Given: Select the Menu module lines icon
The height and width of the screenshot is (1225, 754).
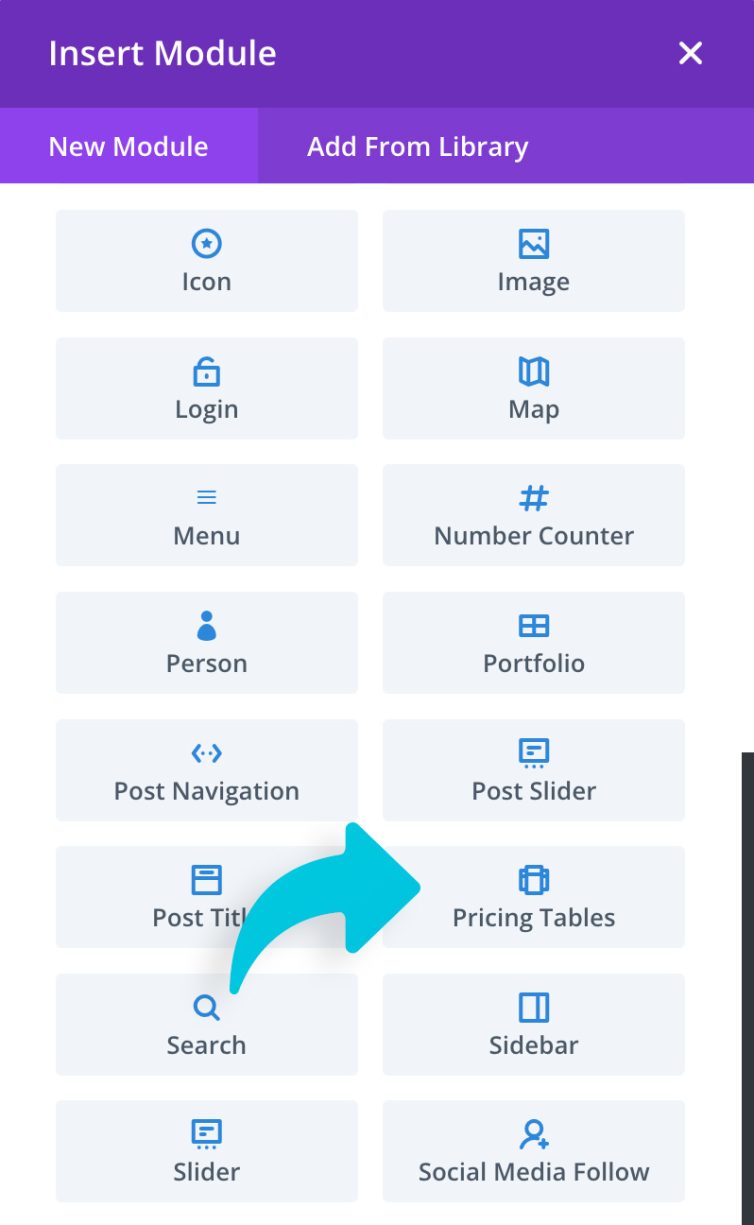Looking at the screenshot, I should click(206, 495).
